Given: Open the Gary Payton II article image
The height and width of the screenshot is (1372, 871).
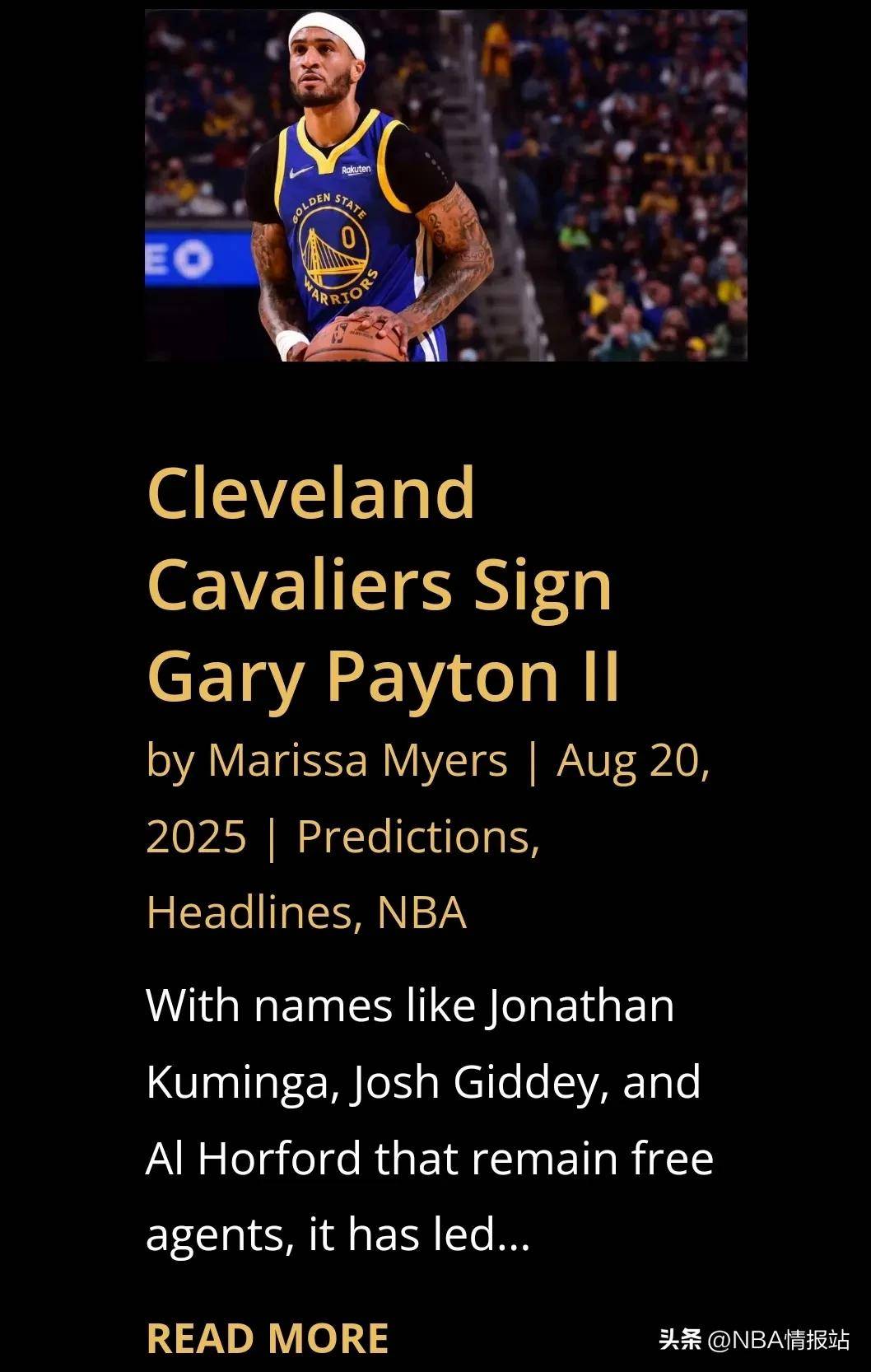Looking at the screenshot, I should (445, 185).
